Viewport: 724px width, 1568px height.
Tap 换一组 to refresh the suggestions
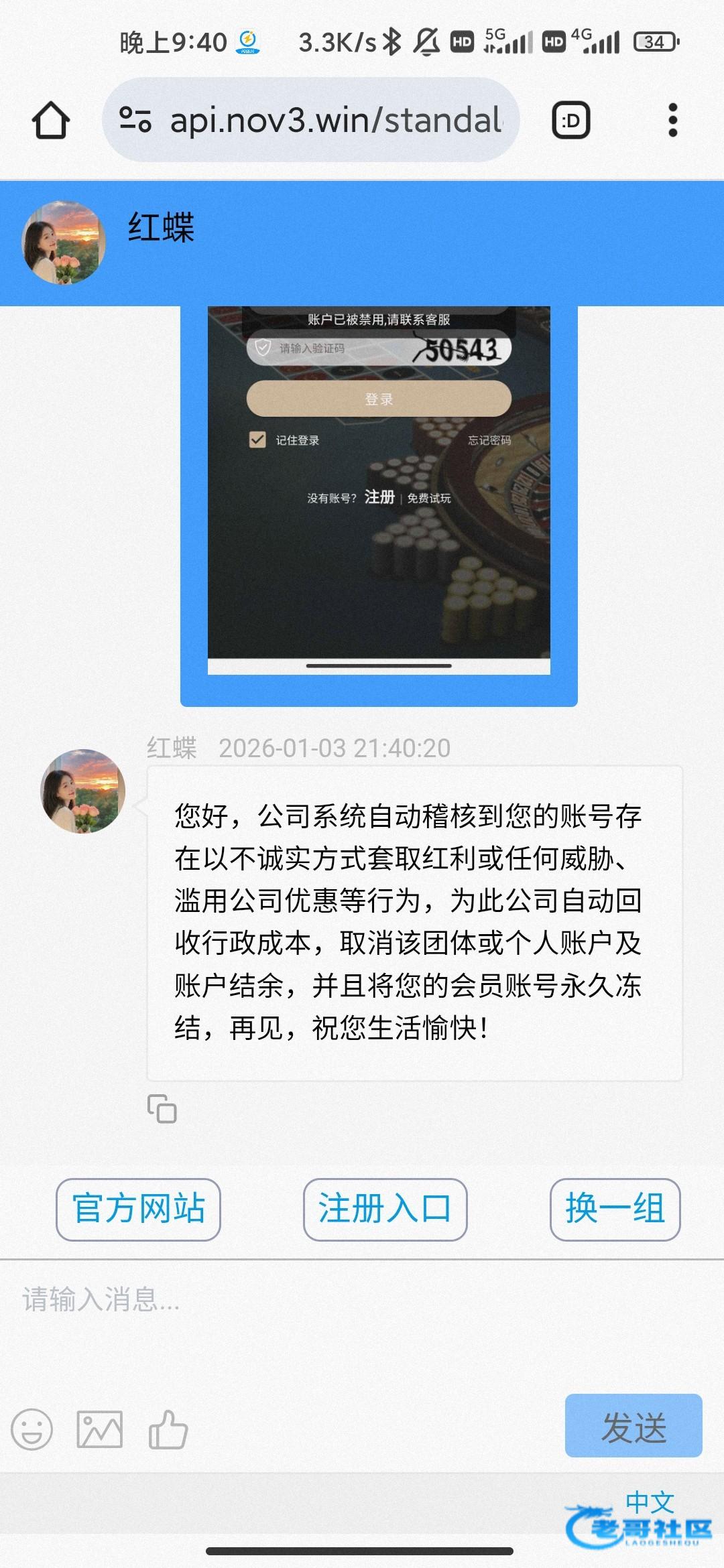615,1210
